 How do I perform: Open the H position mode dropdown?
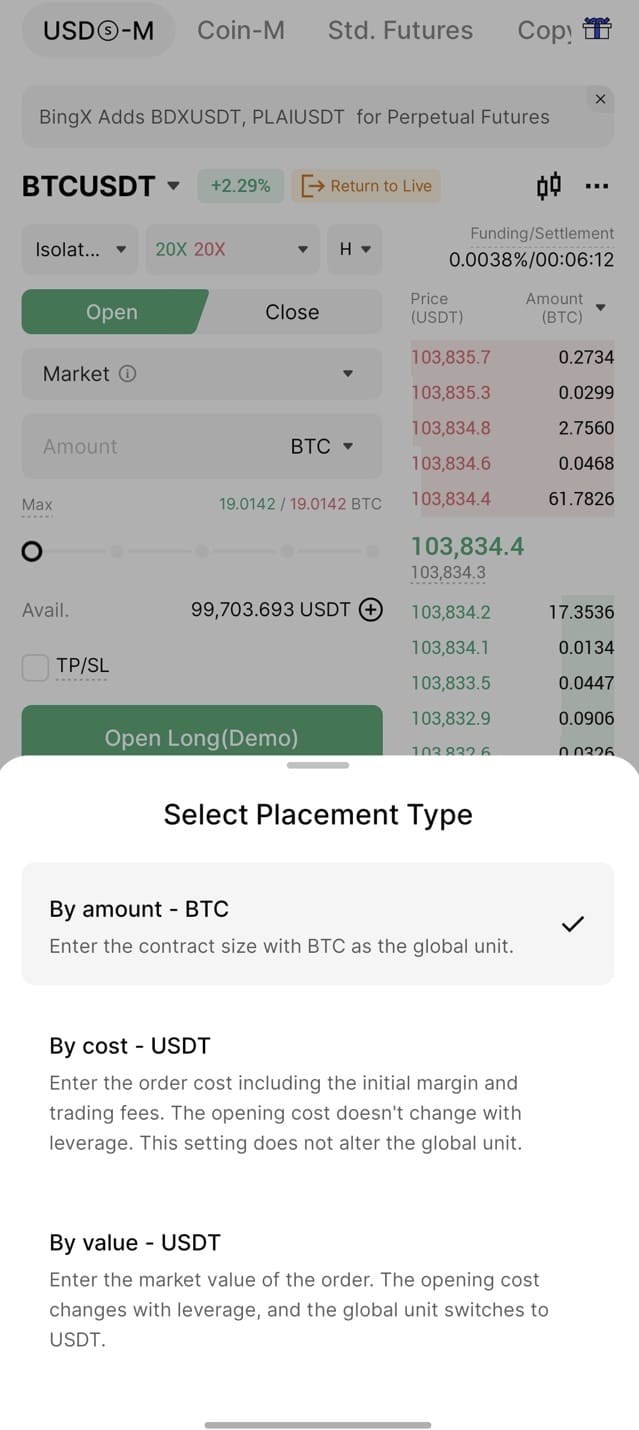pyautogui.click(x=354, y=250)
